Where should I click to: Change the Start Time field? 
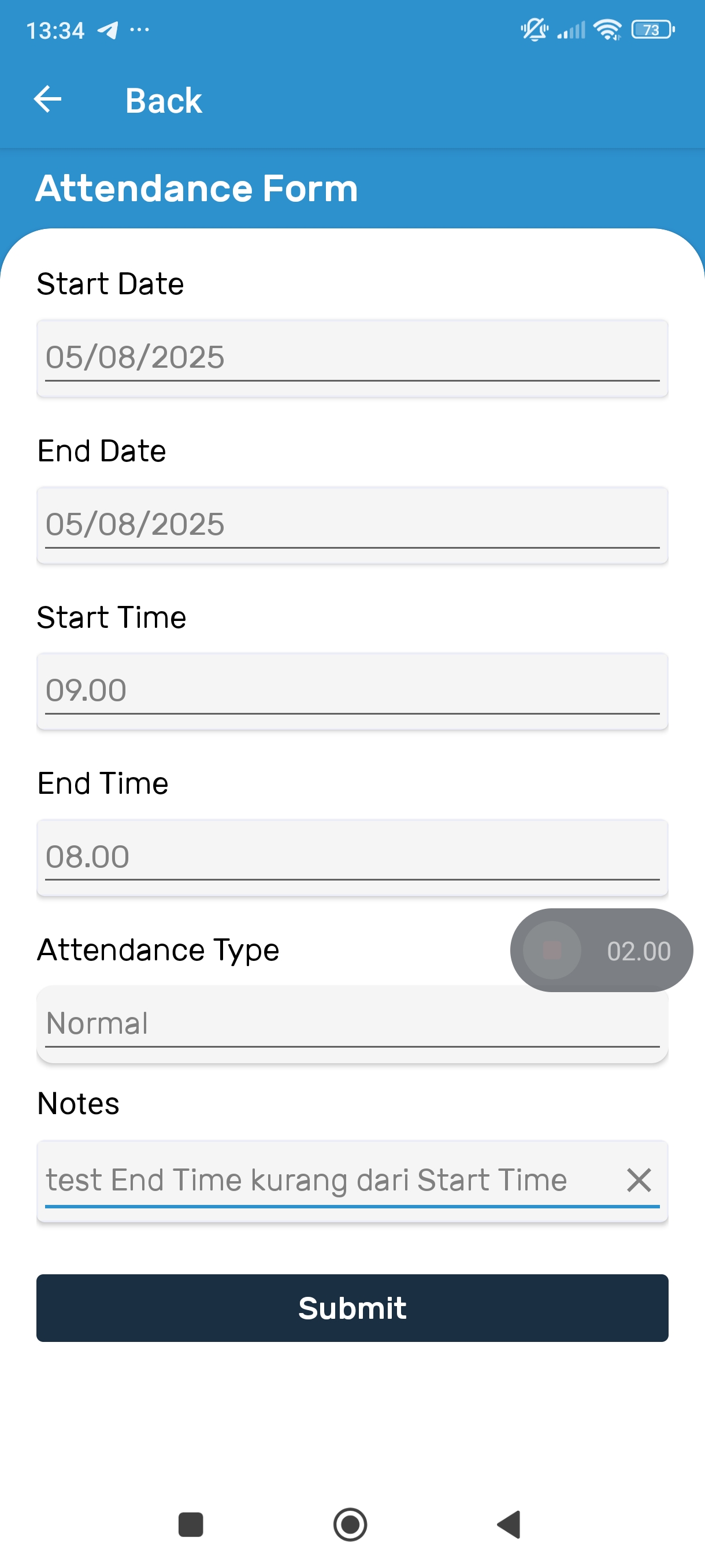pyautogui.click(x=352, y=691)
